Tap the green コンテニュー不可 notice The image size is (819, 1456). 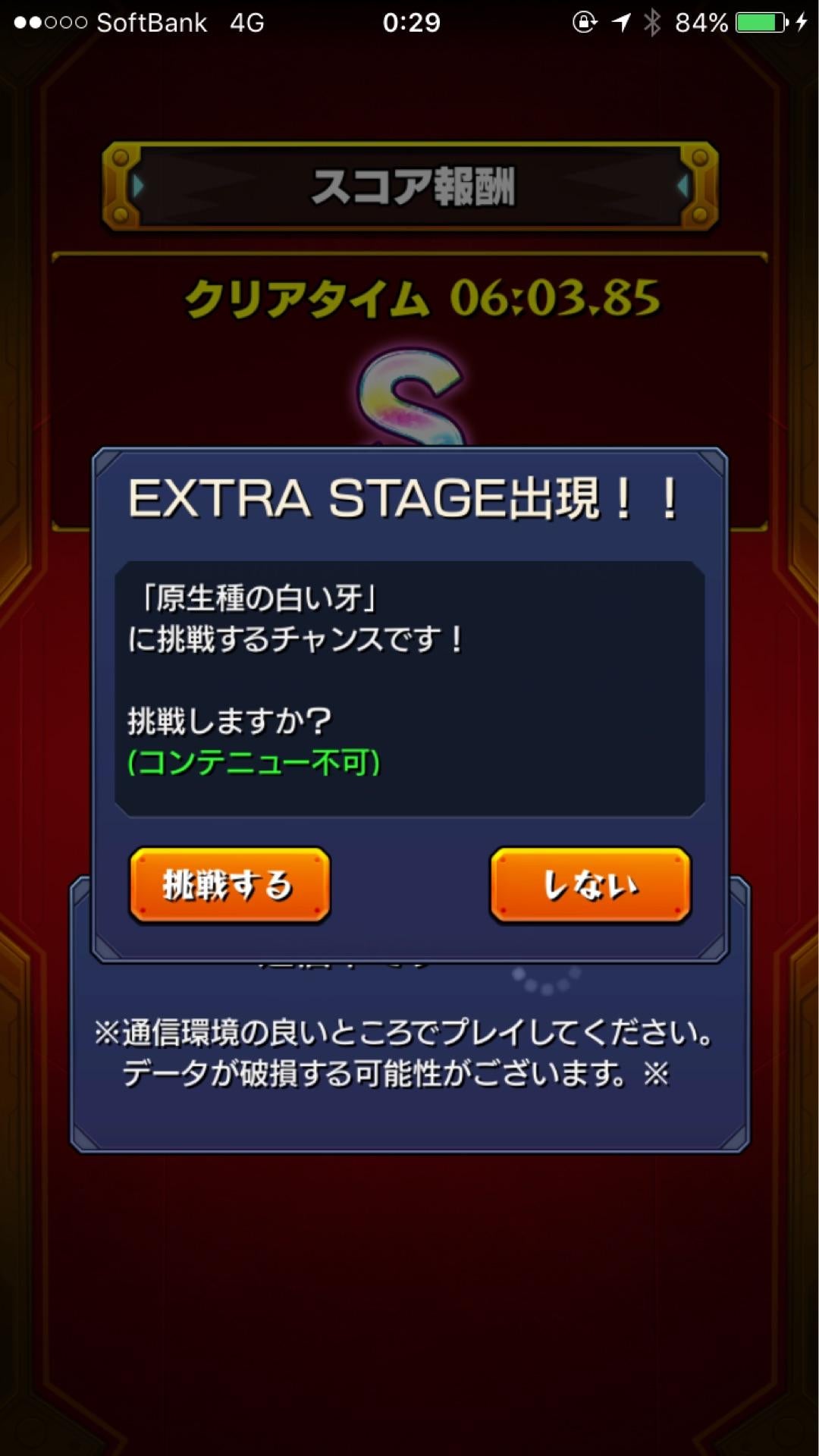(250, 762)
